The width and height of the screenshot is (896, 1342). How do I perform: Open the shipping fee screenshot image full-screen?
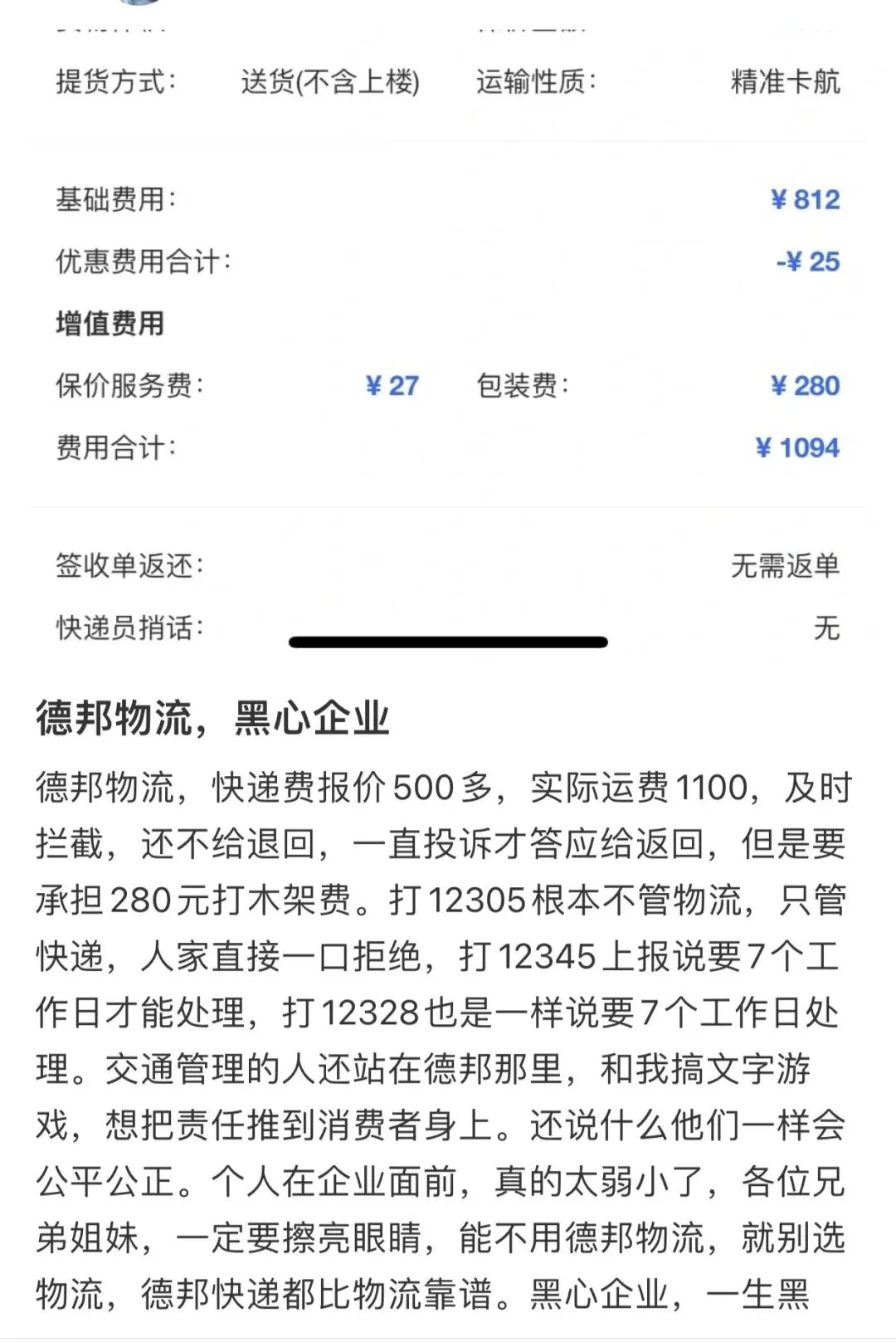[x=448, y=332]
